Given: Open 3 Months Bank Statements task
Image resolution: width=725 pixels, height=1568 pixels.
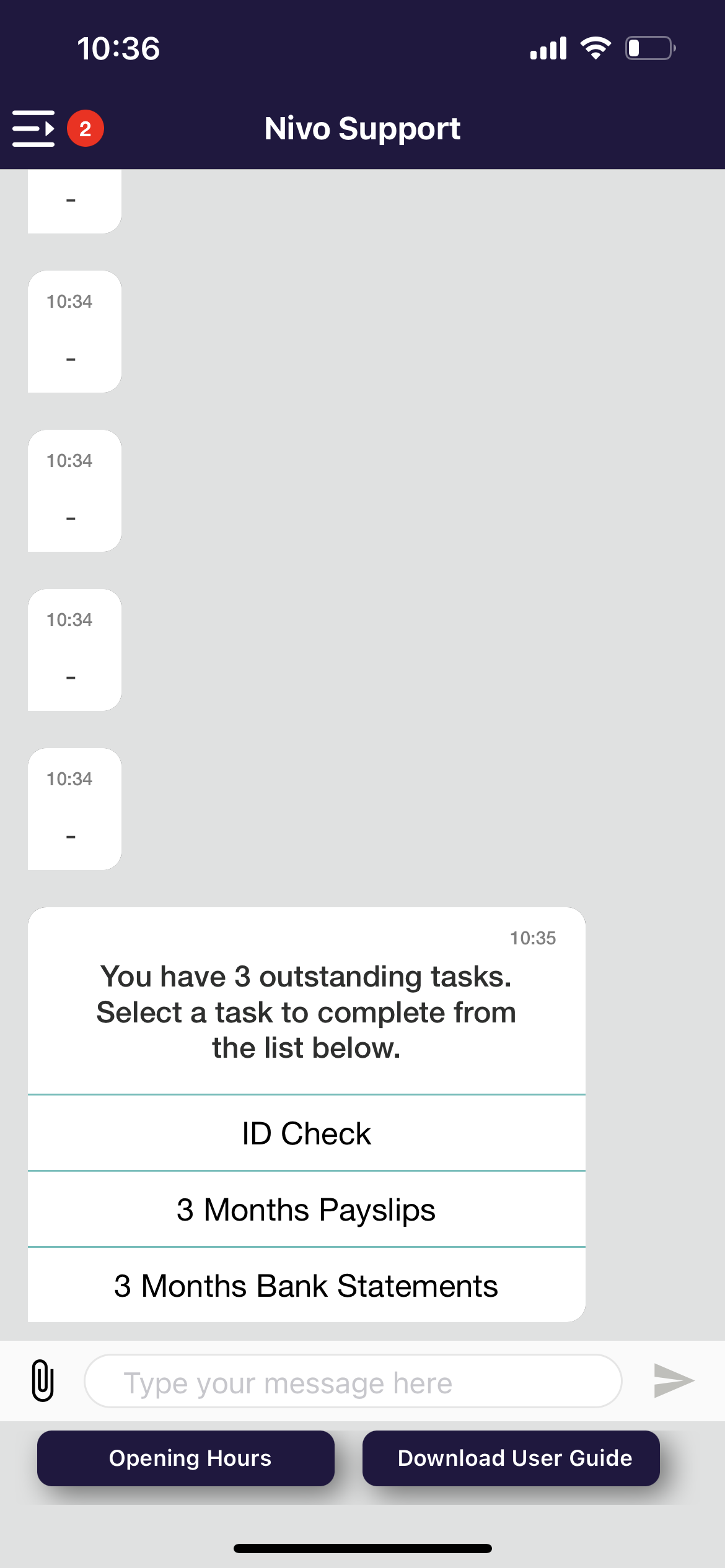Looking at the screenshot, I should (x=306, y=1286).
